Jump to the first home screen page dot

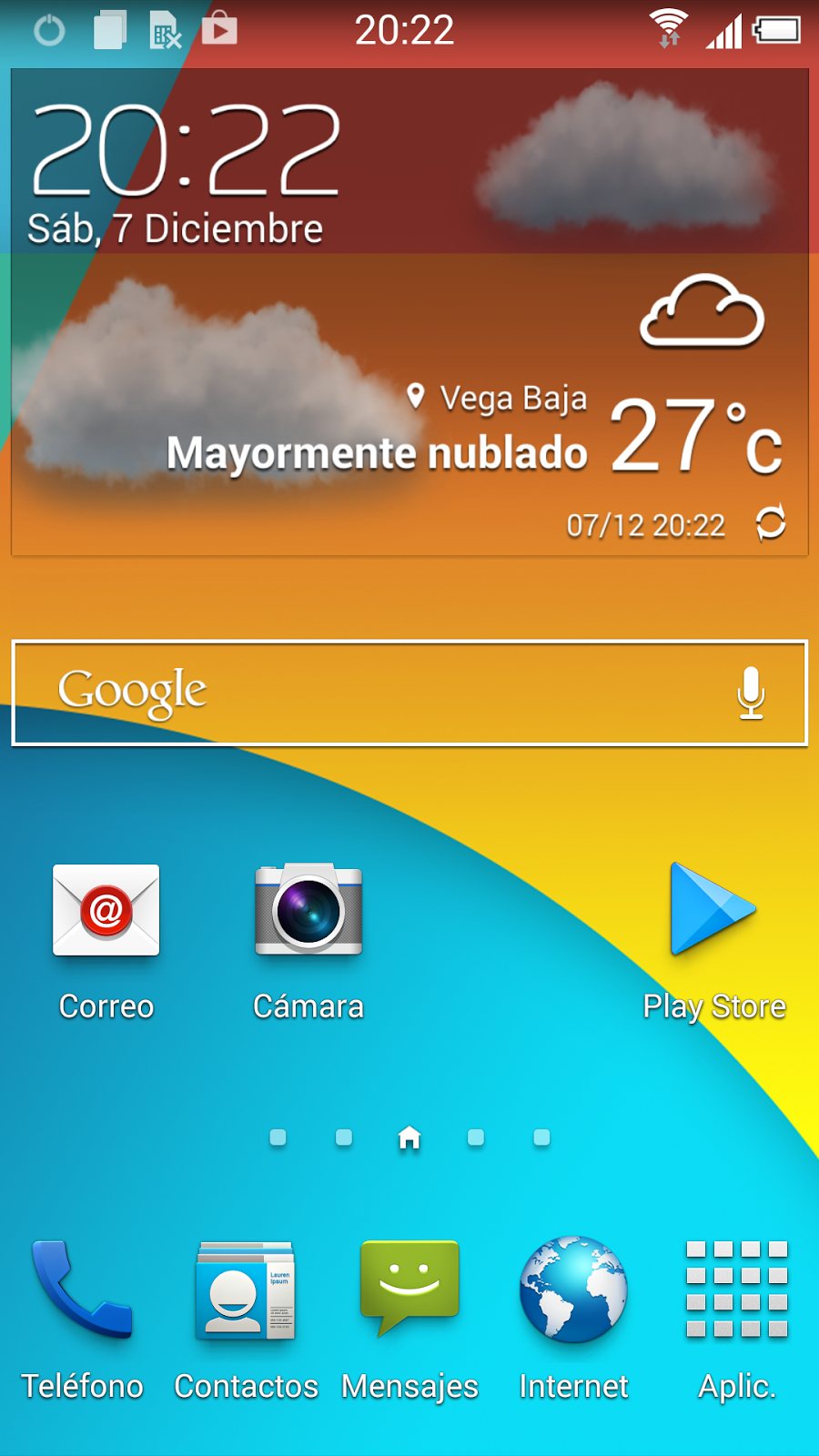[x=278, y=1137]
